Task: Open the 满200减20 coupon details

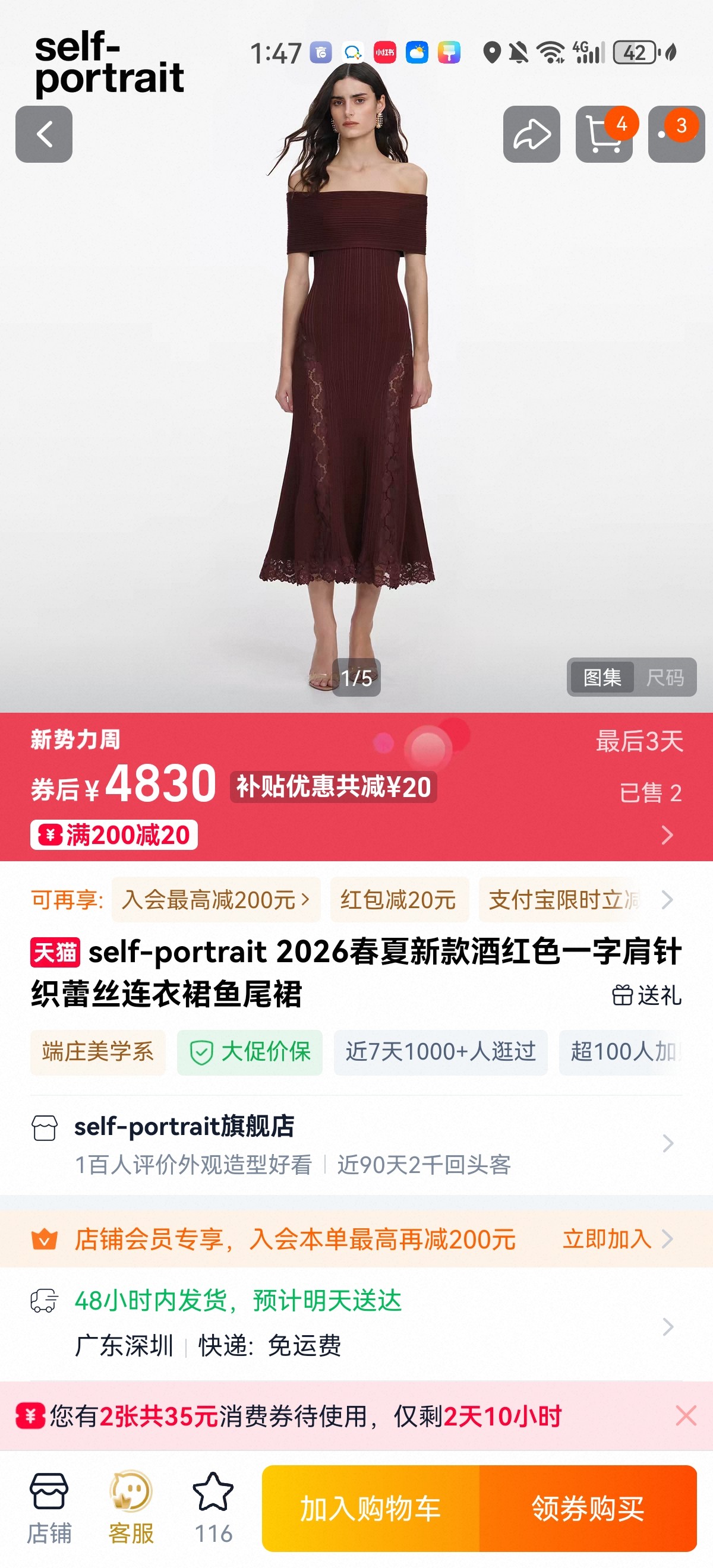Action: click(115, 834)
